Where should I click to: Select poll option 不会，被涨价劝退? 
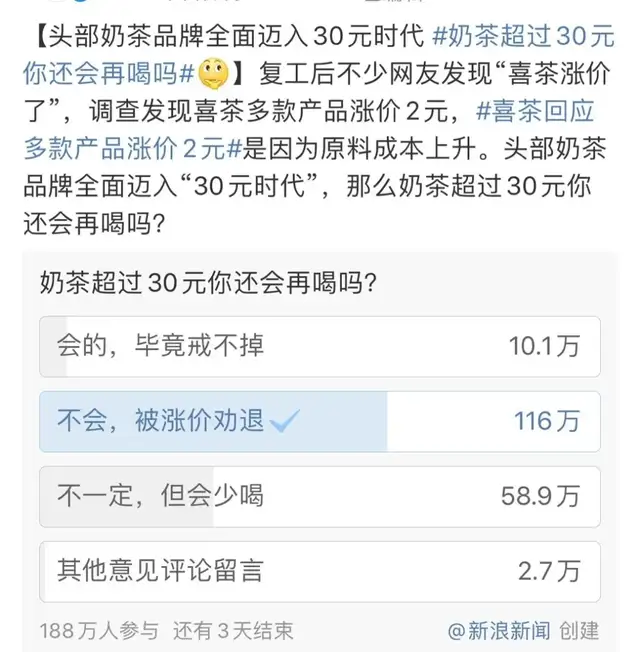pos(319,421)
